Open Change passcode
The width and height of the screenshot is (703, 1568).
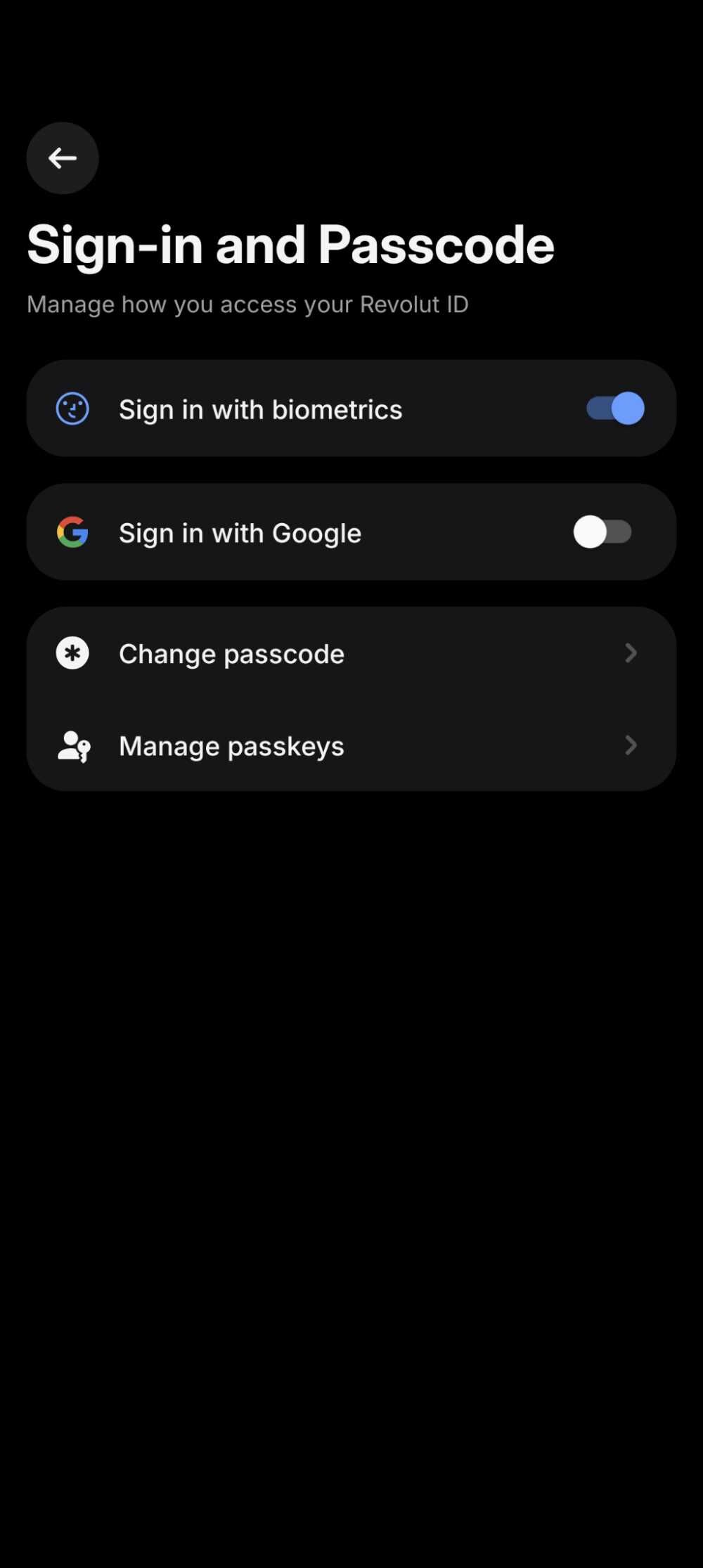351,654
